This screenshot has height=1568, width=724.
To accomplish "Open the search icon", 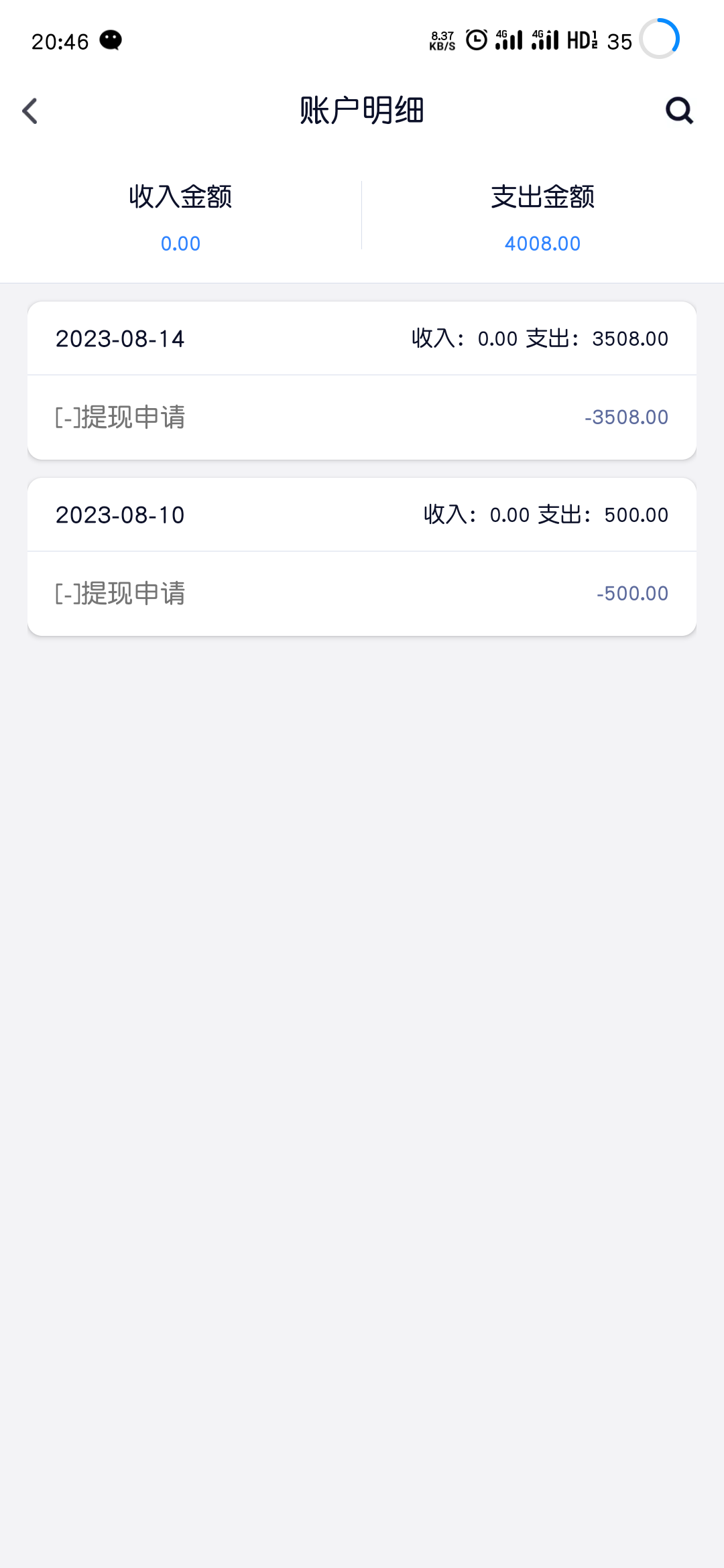I will pos(679,111).
